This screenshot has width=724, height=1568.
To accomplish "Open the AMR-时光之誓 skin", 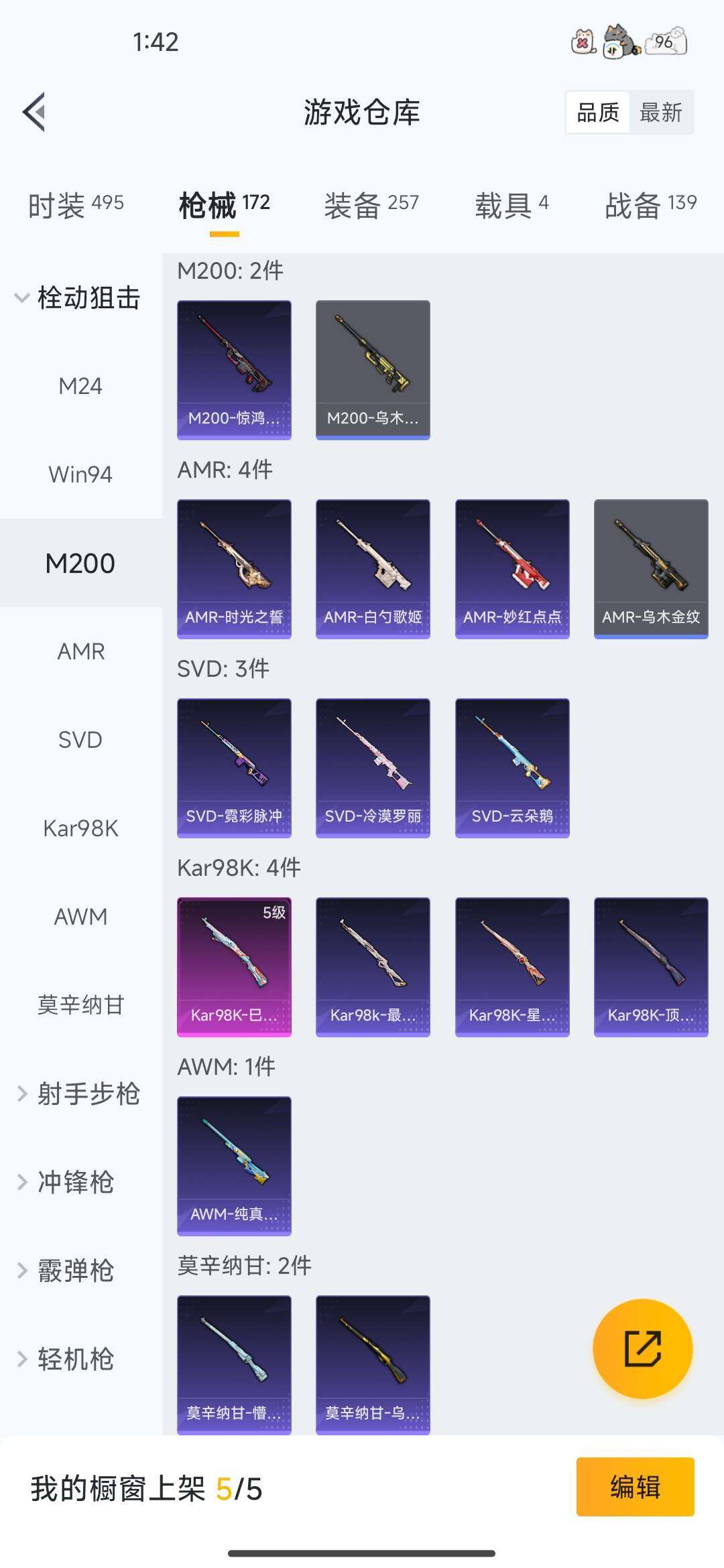I will click(234, 568).
